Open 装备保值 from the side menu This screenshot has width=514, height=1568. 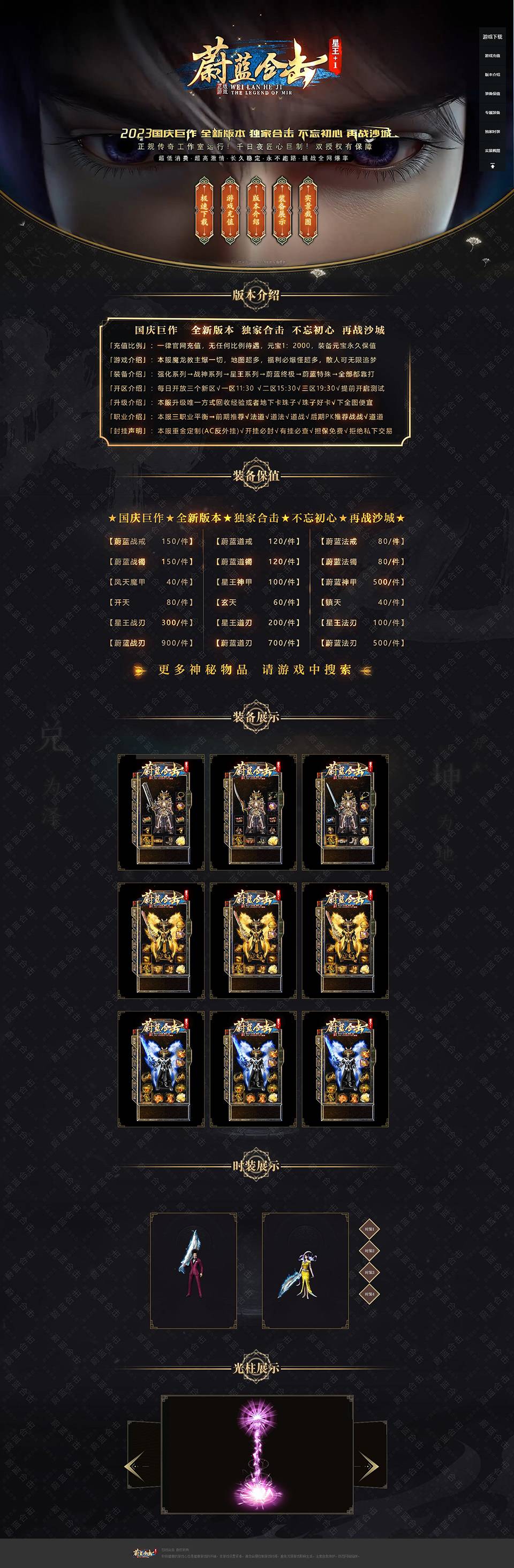(x=492, y=94)
